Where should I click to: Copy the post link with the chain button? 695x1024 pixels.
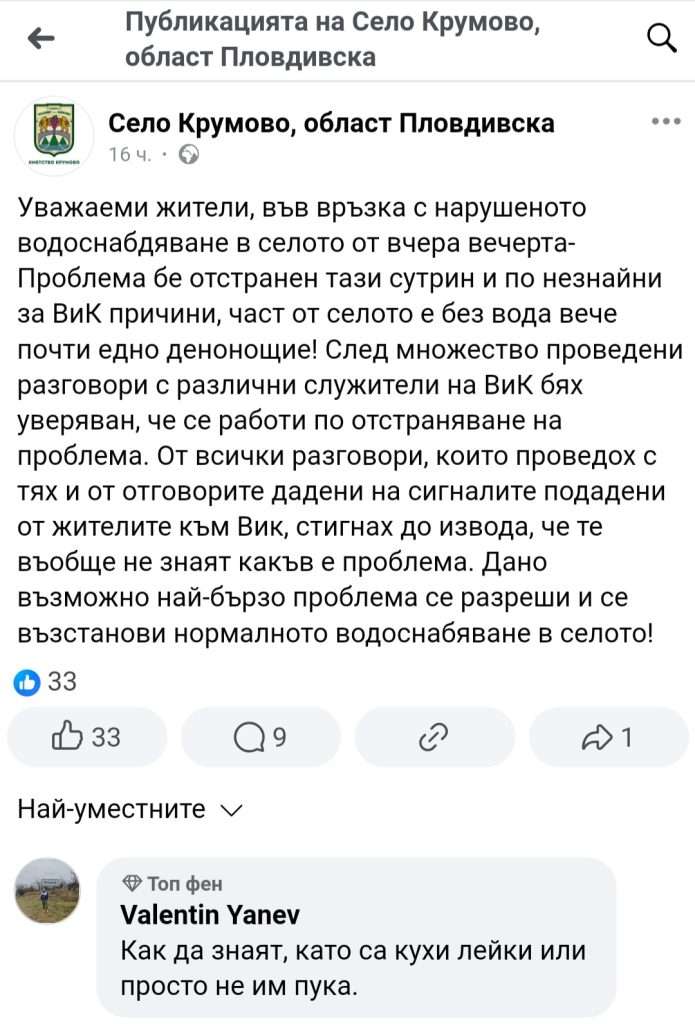433,738
